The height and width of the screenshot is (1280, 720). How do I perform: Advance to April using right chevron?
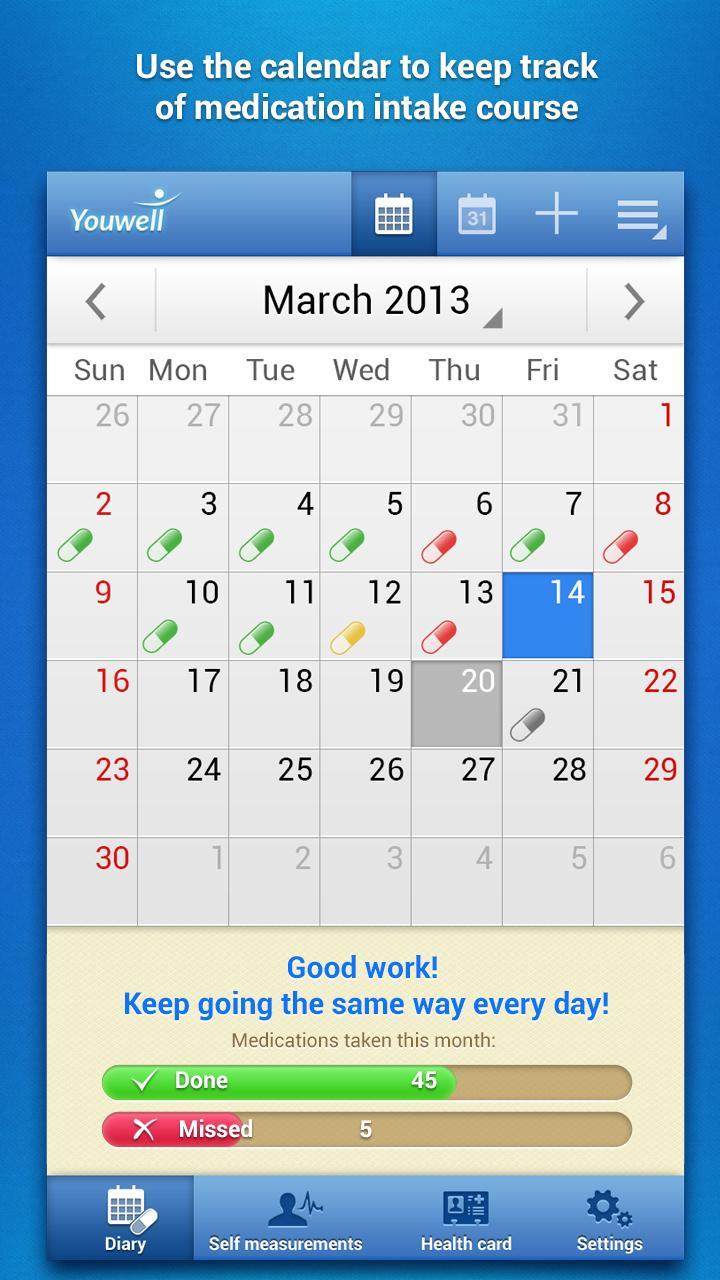[633, 300]
